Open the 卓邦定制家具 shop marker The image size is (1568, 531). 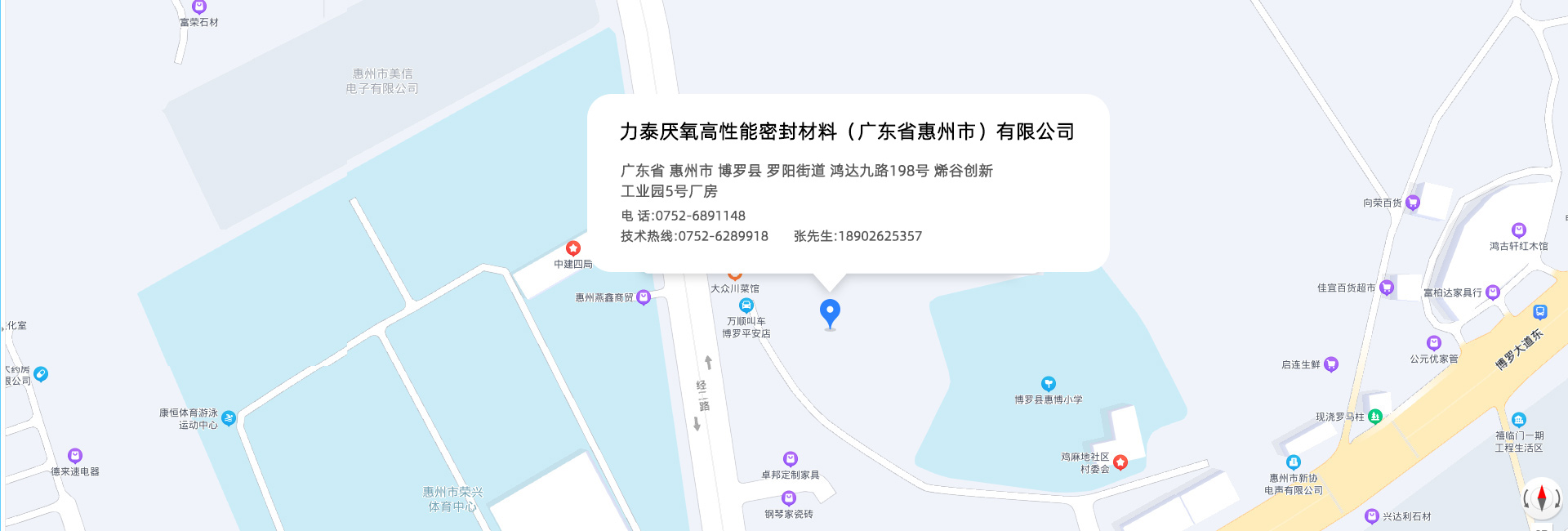(790, 459)
